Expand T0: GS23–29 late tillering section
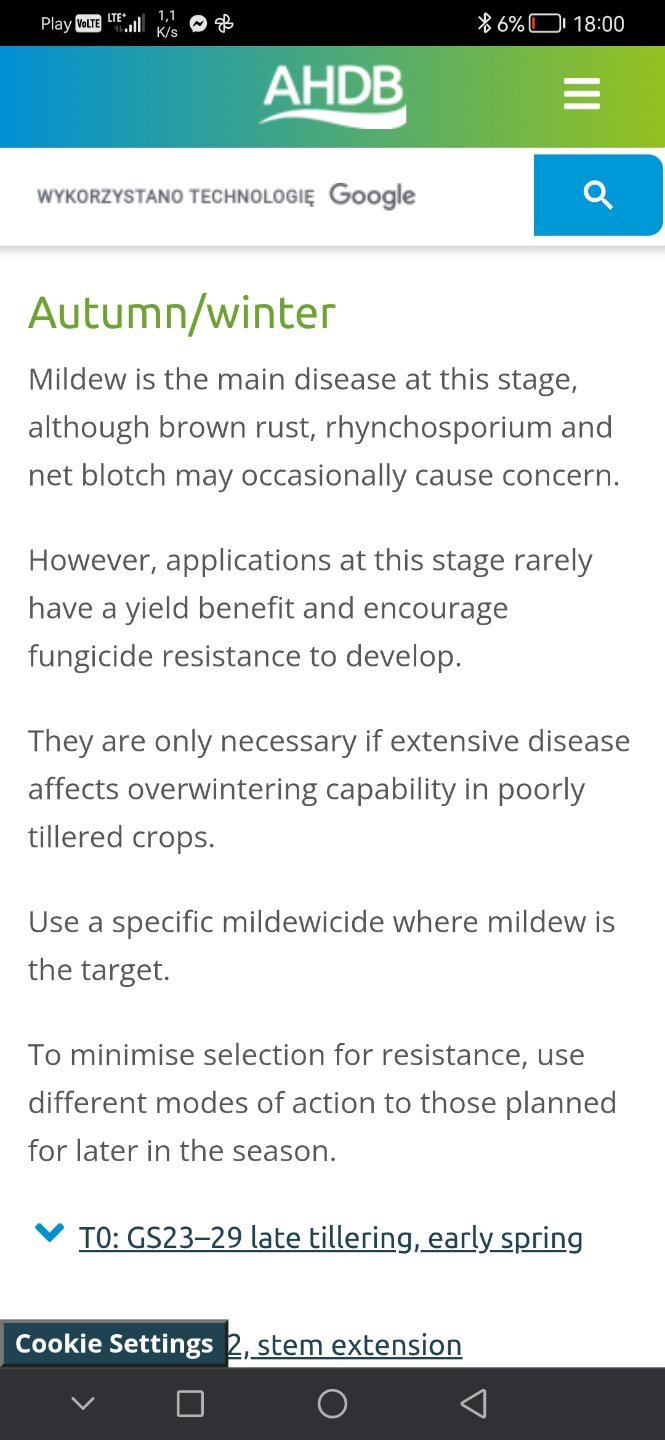Image resolution: width=665 pixels, height=1440 pixels. click(x=330, y=1238)
